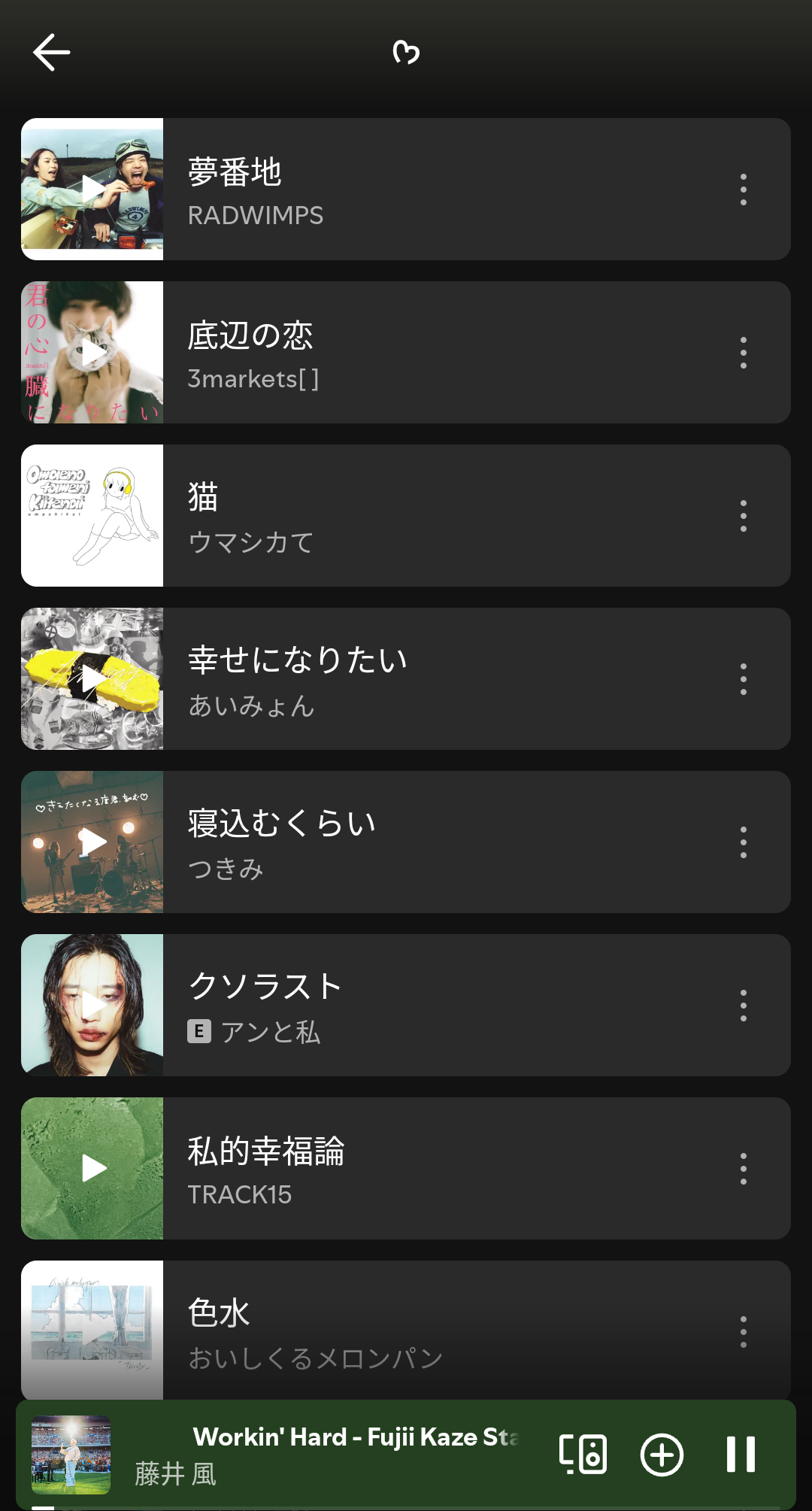Add Workin' Hard to your library
This screenshot has width=812, height=1511.
662,1455
